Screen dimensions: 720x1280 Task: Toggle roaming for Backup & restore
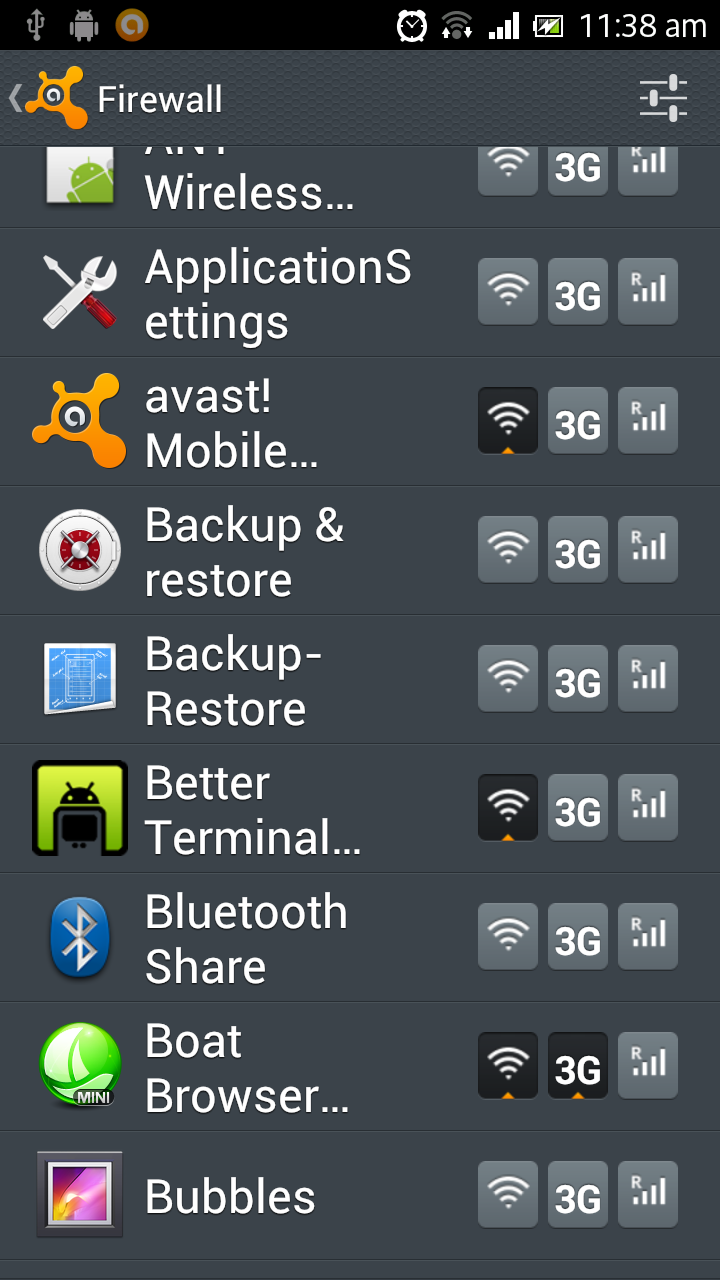(x=648, y=550)
